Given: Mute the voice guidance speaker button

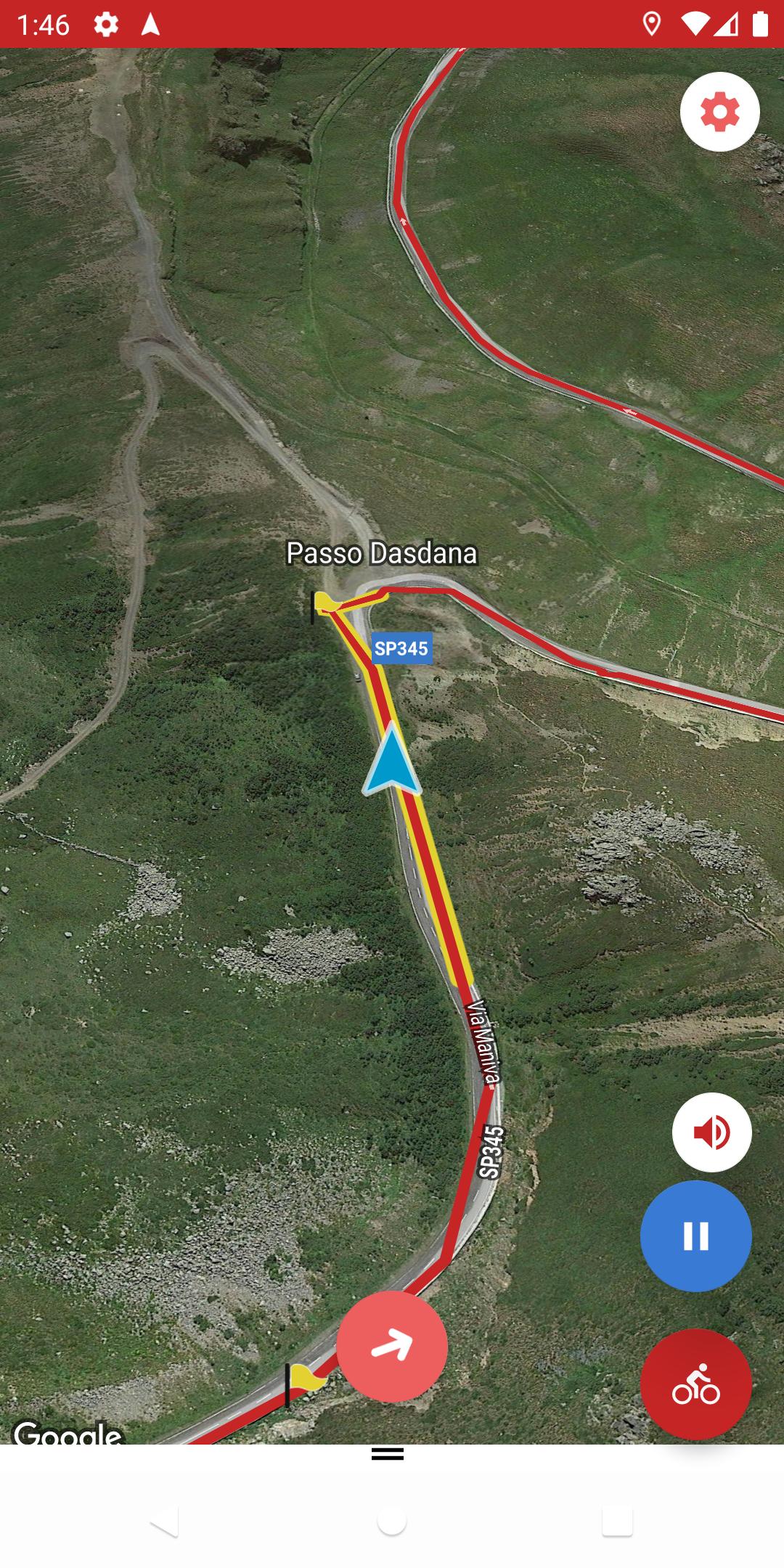Looking at the screenshot, I should pyautogui.click(x=711, y=1132).
